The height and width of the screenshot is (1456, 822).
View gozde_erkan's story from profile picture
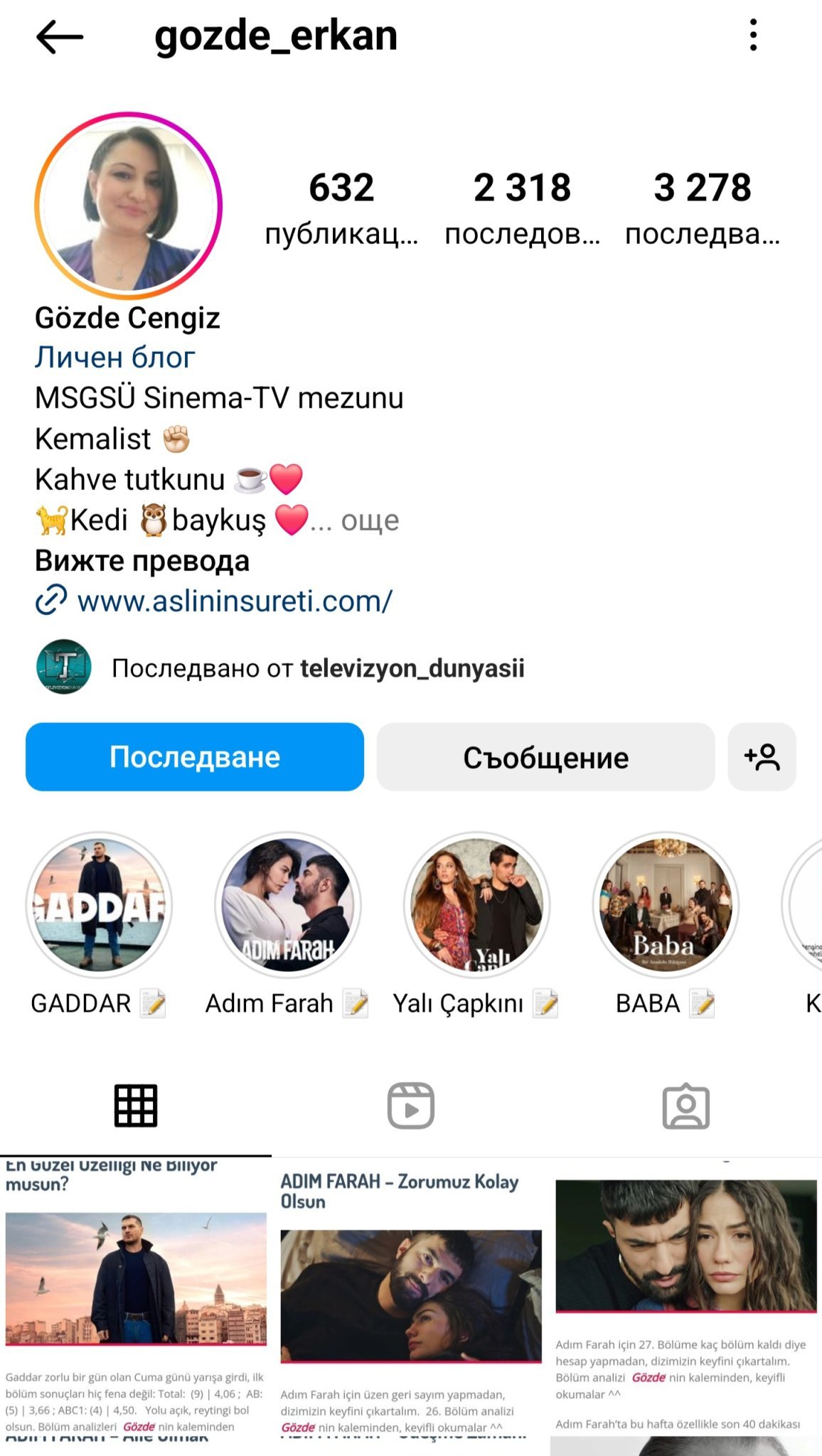[x=129, y=205]
